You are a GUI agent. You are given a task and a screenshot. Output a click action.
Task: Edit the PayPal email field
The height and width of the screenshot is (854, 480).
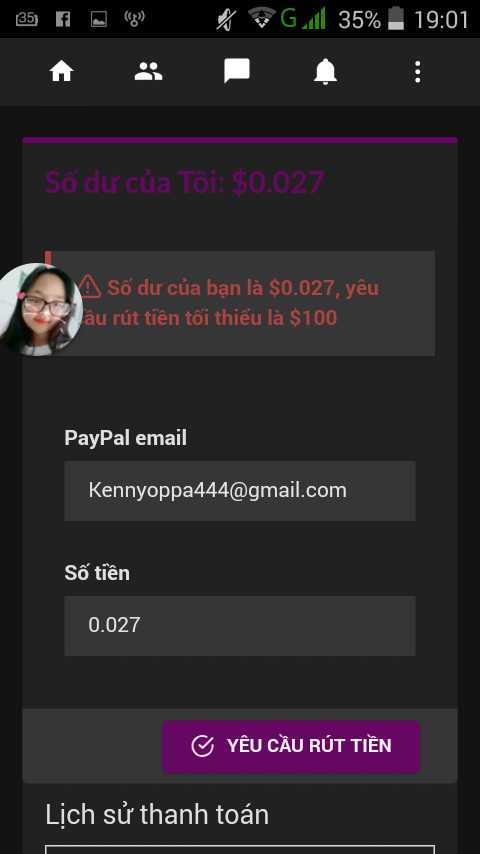pyautogui.click(x=240, y=491)
